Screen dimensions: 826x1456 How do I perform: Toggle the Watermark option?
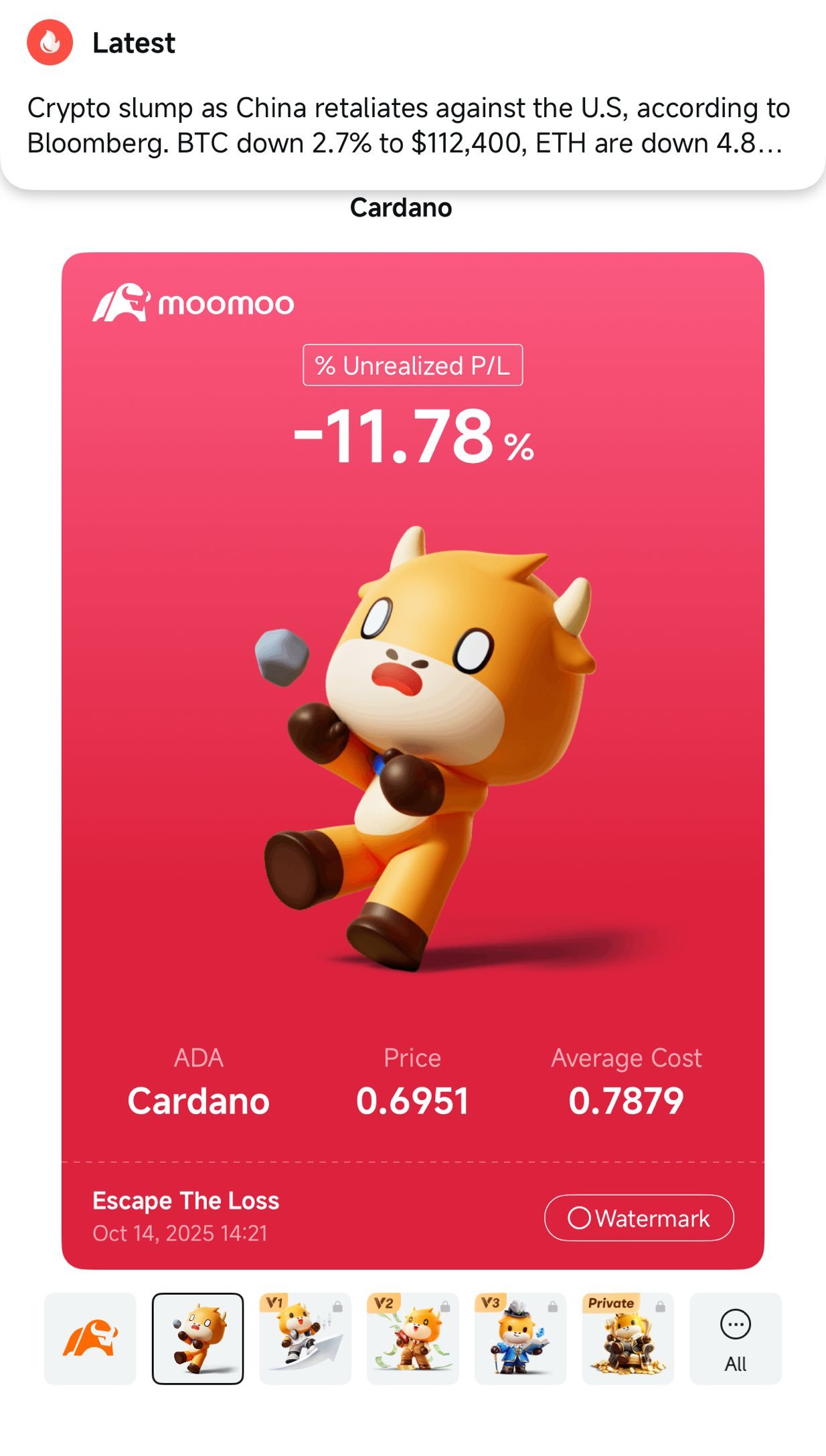coord(639,1218)
